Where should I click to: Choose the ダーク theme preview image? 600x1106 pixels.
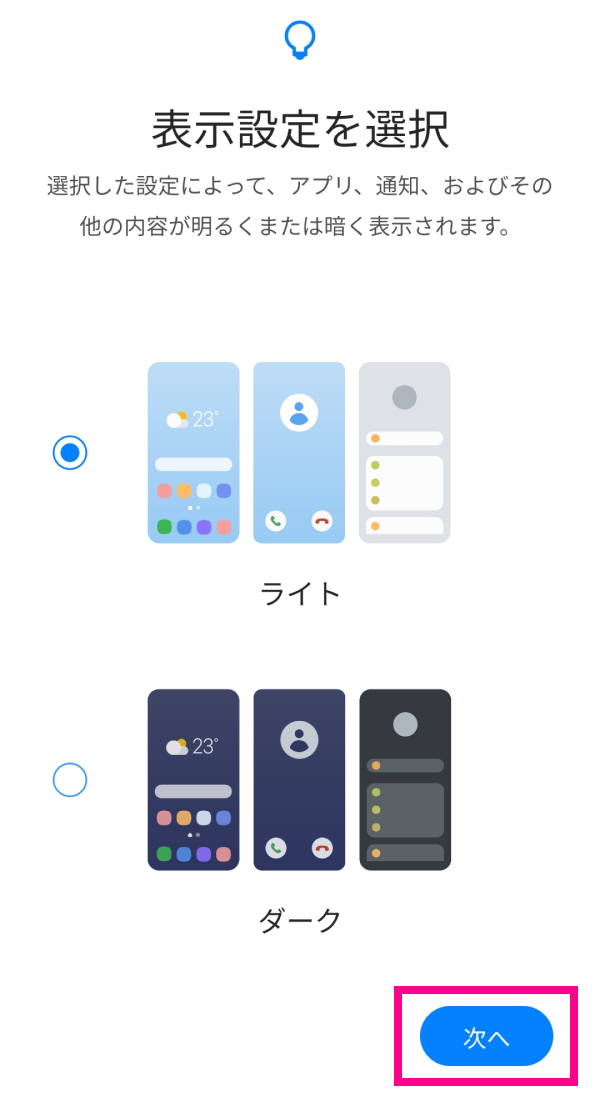[299, 779]
